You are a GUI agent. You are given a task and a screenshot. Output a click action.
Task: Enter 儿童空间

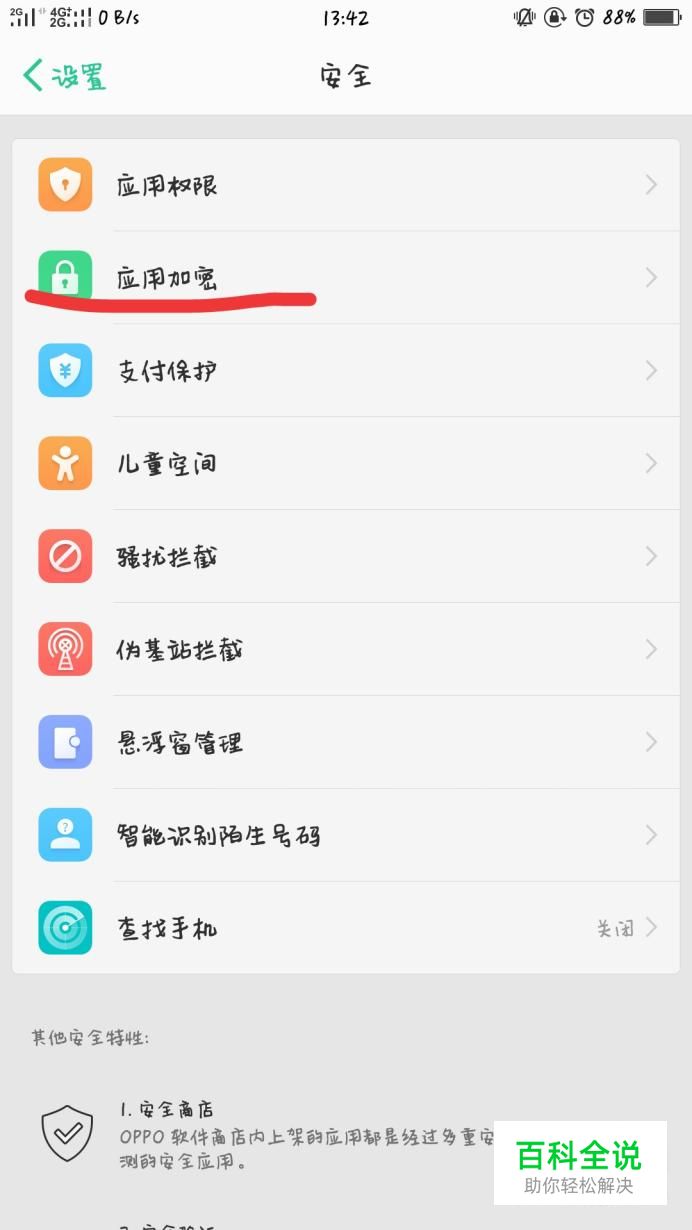(346, 464)
